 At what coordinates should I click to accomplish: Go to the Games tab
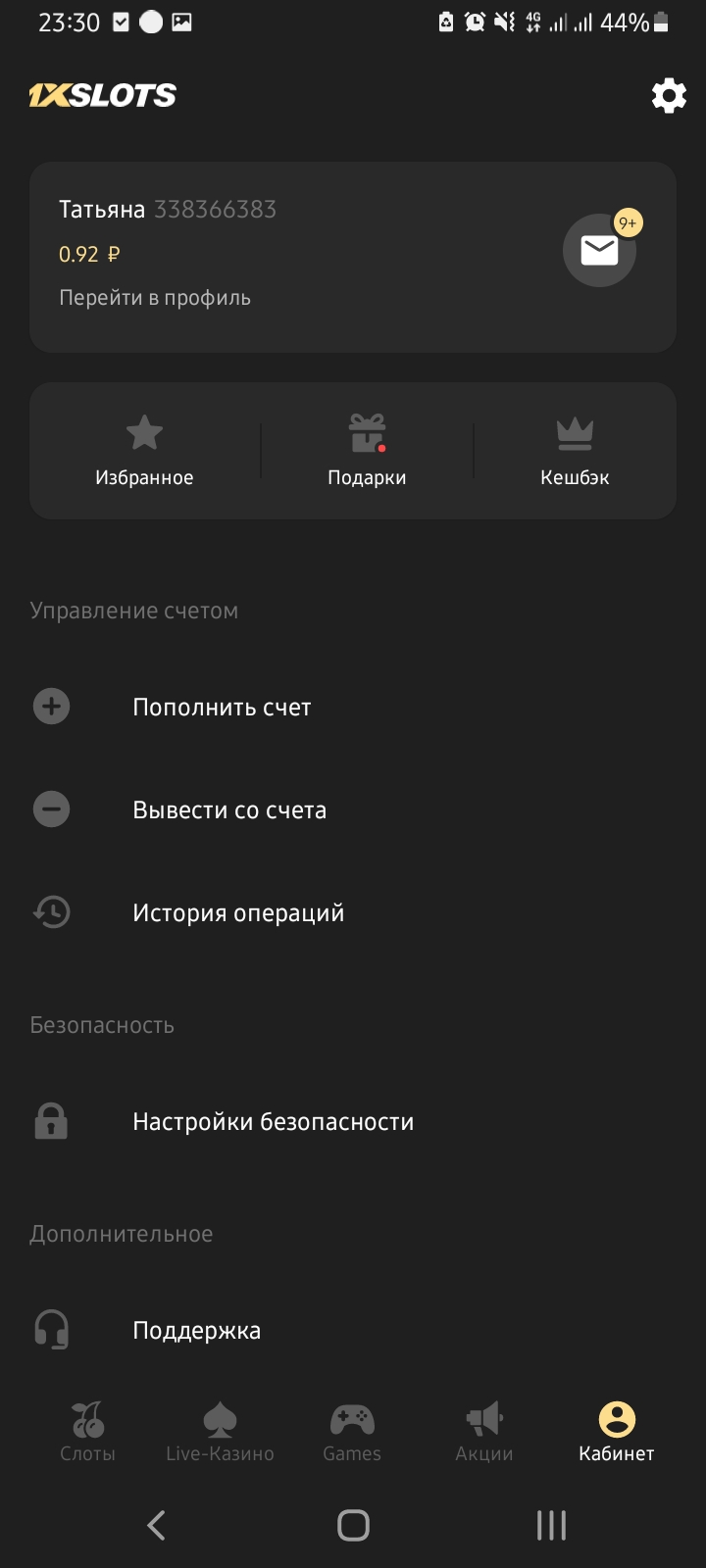(352, 1432)
